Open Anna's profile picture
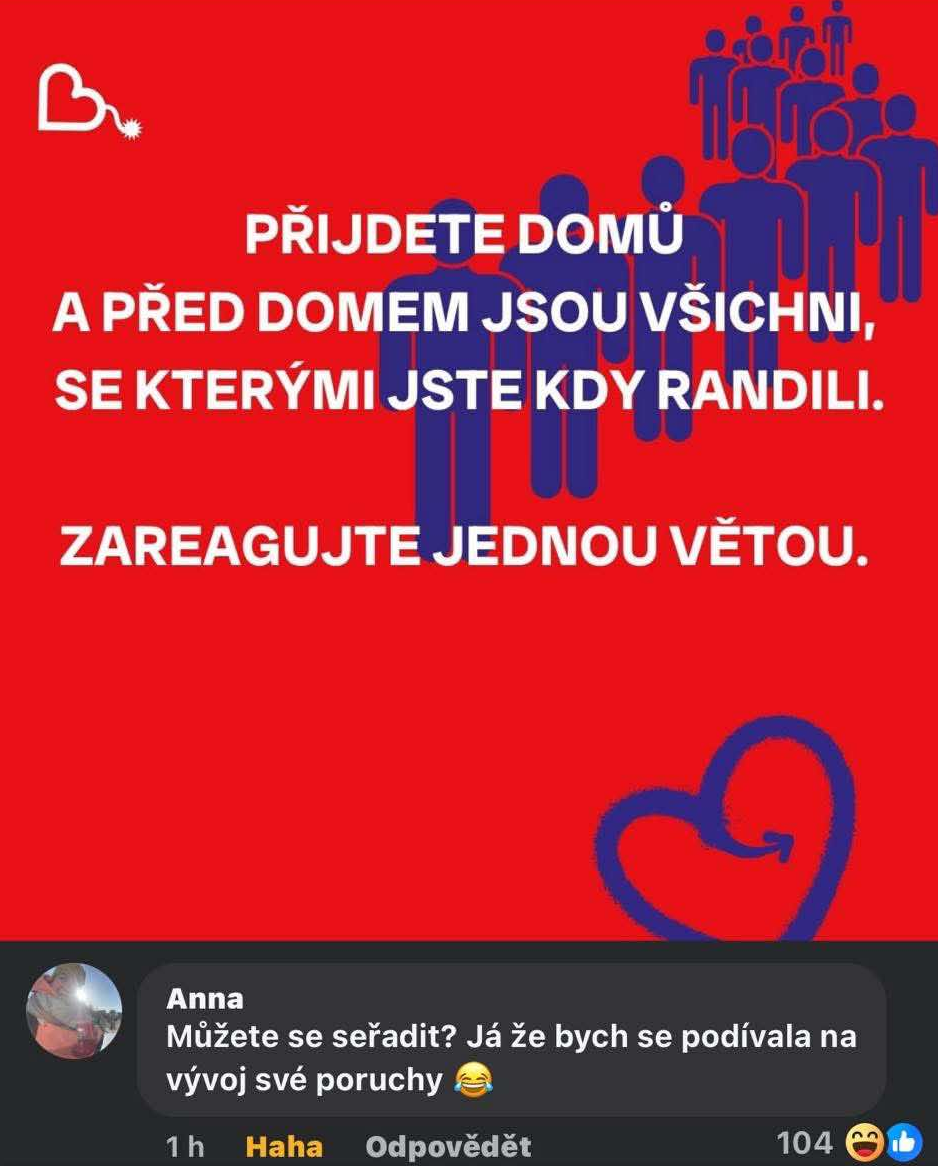This screenshot has height=1166, width=938. (74, 1011)
